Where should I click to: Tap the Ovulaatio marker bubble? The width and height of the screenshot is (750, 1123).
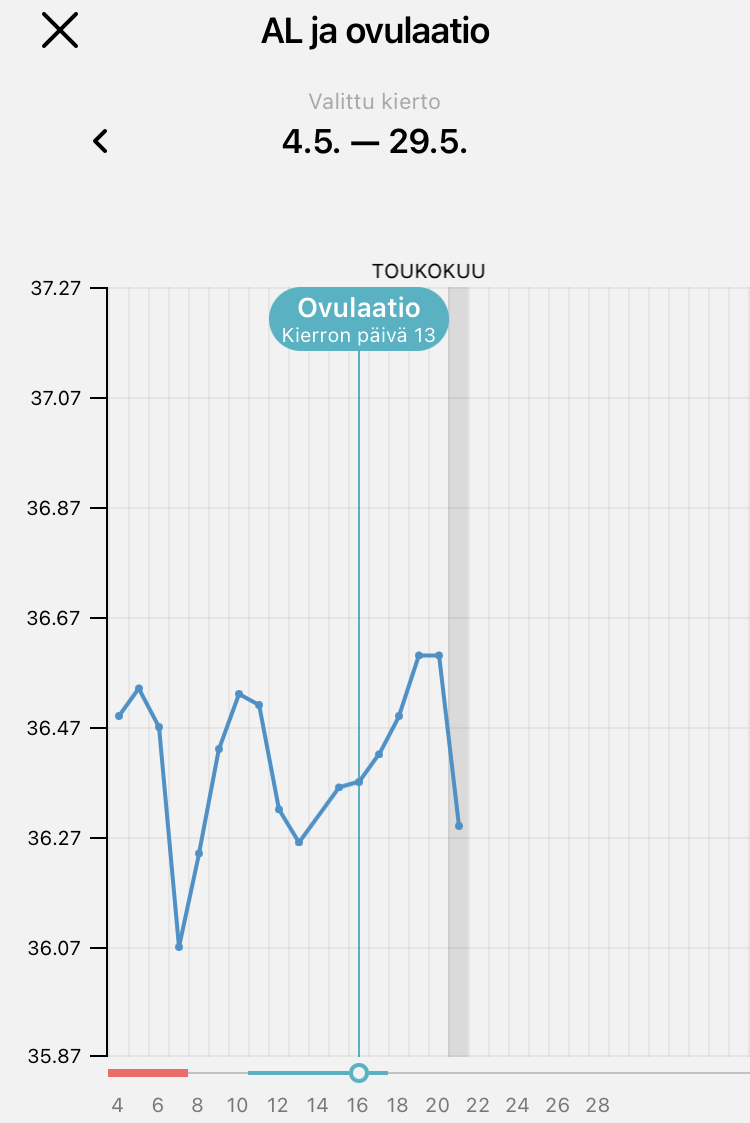pyautogui.click(x=358, y=319)
